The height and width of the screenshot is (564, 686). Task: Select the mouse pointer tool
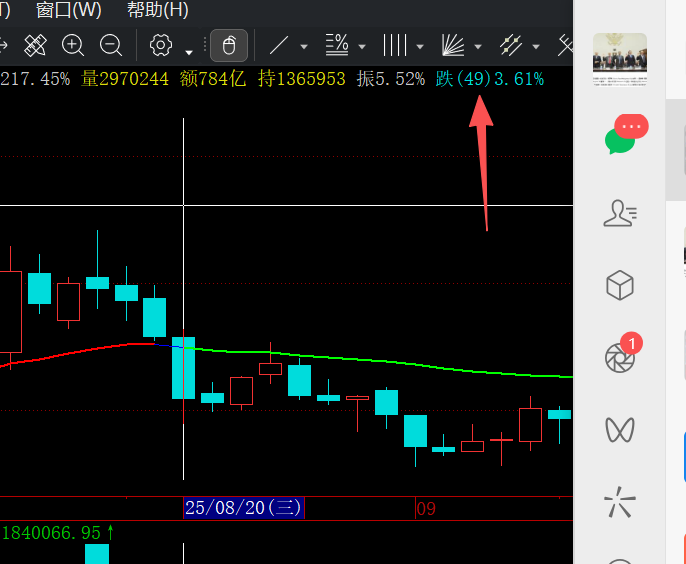(x=229, y=45)
